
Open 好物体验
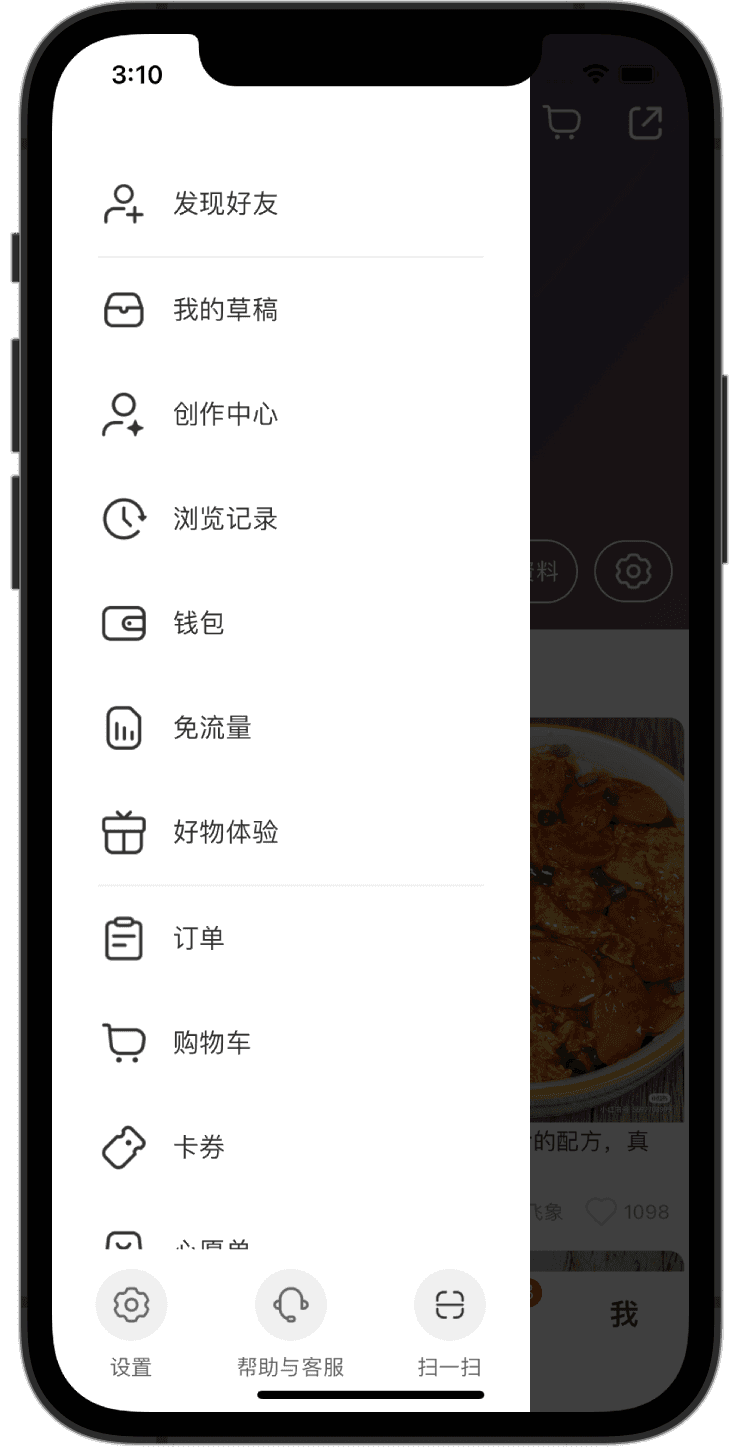pos(225,832)
